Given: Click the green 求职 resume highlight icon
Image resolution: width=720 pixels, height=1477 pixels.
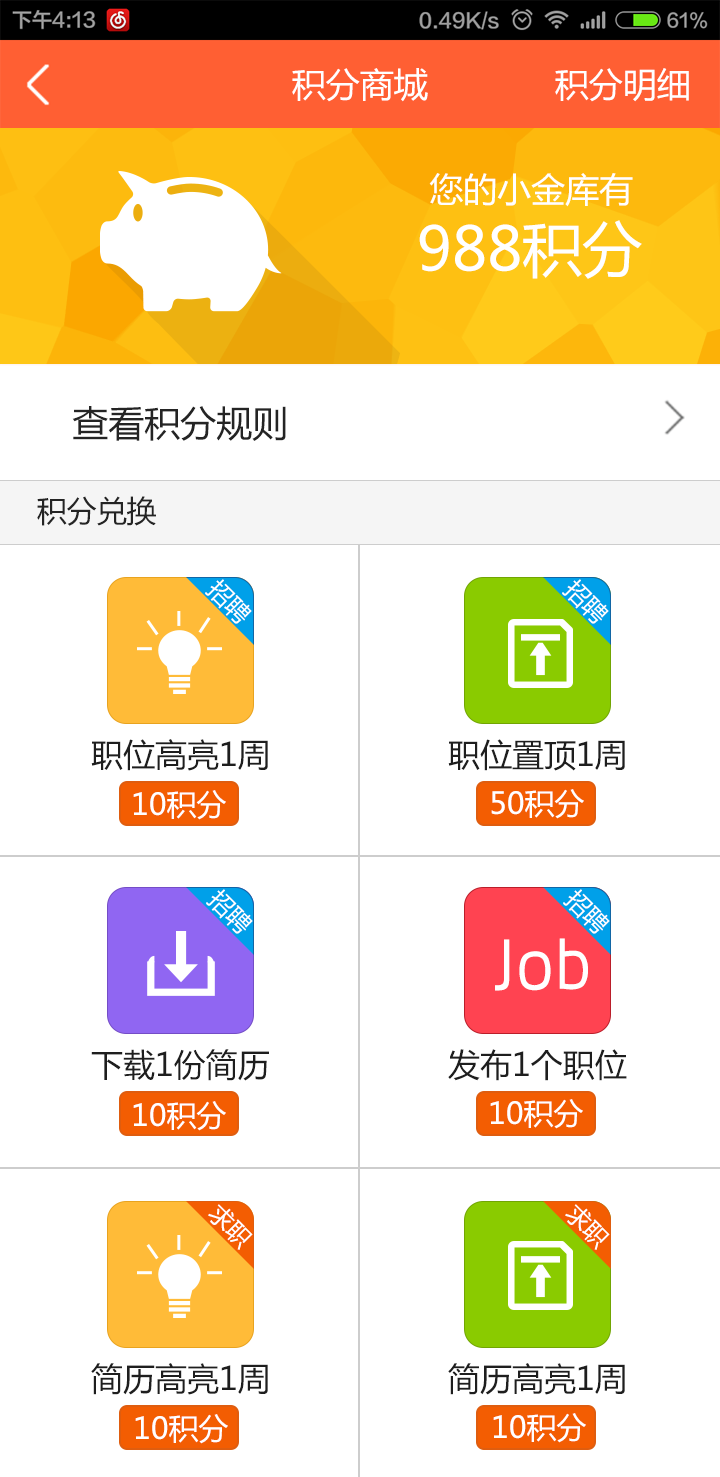Looking at the screenshot, I should tap(537, 1273).
